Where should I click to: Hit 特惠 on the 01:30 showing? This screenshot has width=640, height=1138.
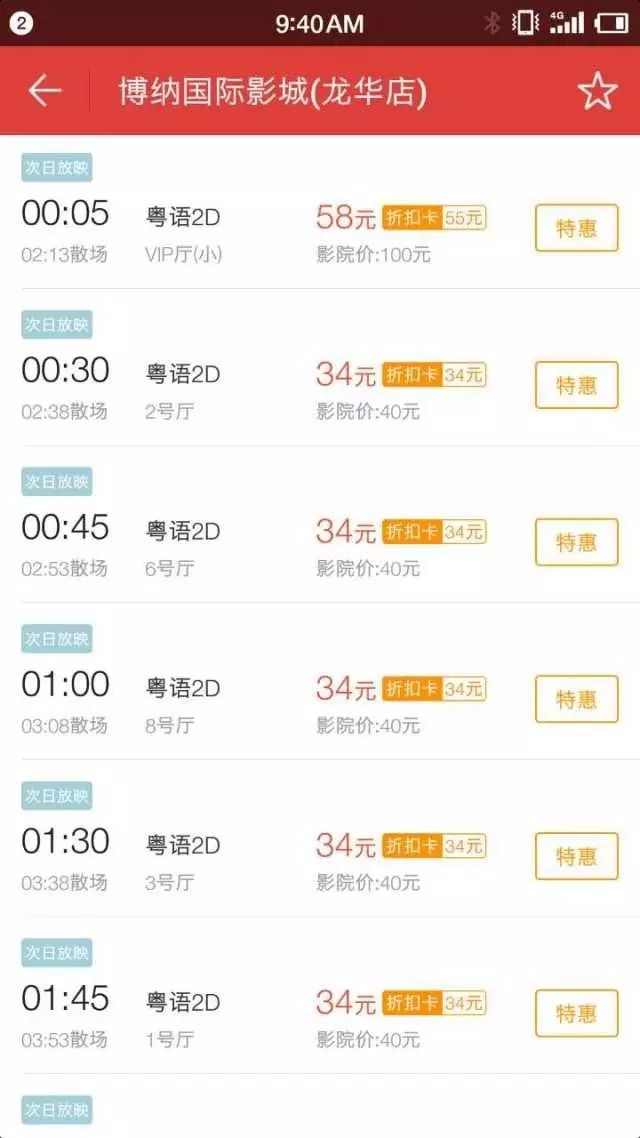(576, 857)
